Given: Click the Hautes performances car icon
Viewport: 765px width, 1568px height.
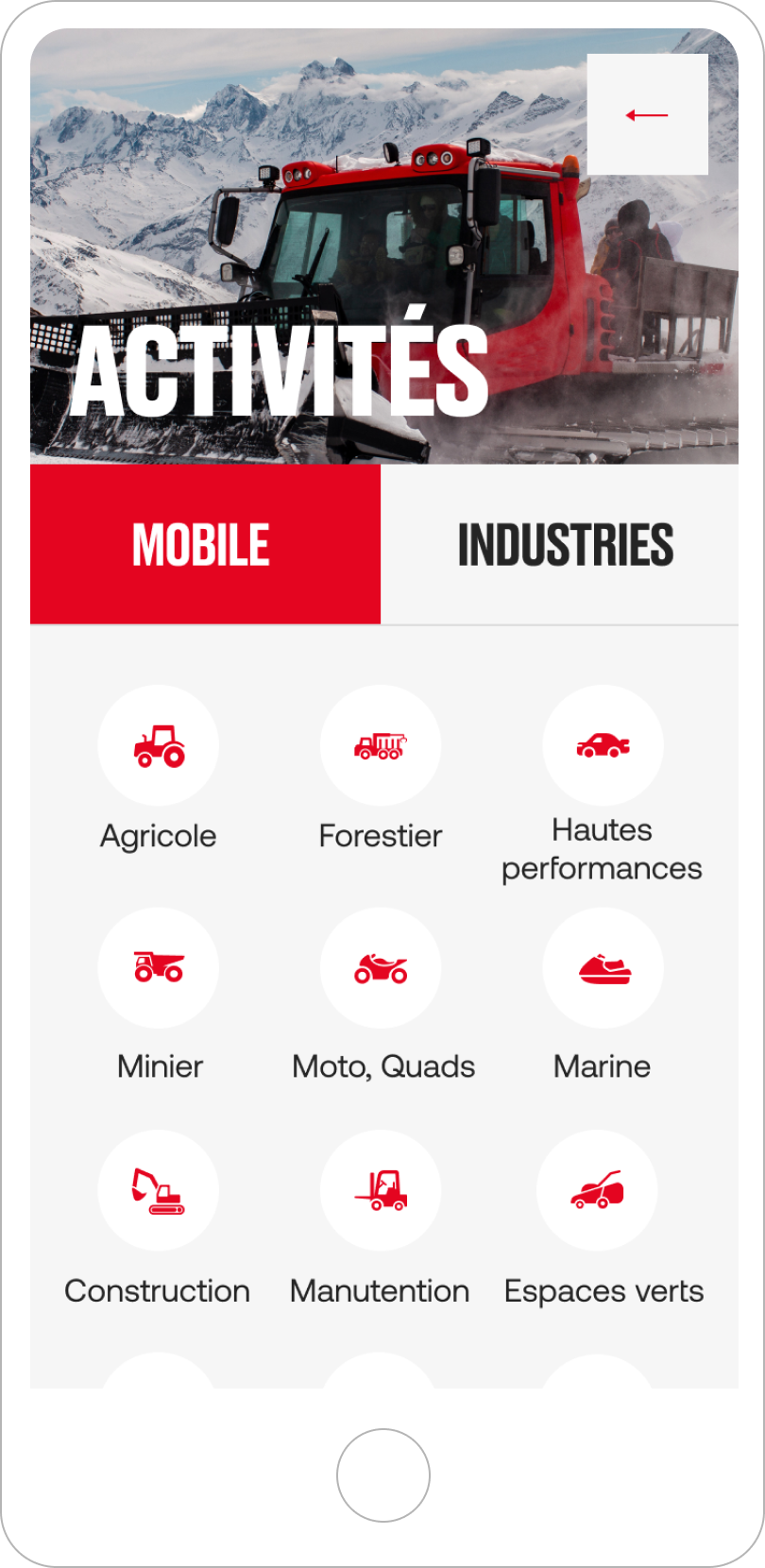Looking at the screenshot, I should pos(603,744).
